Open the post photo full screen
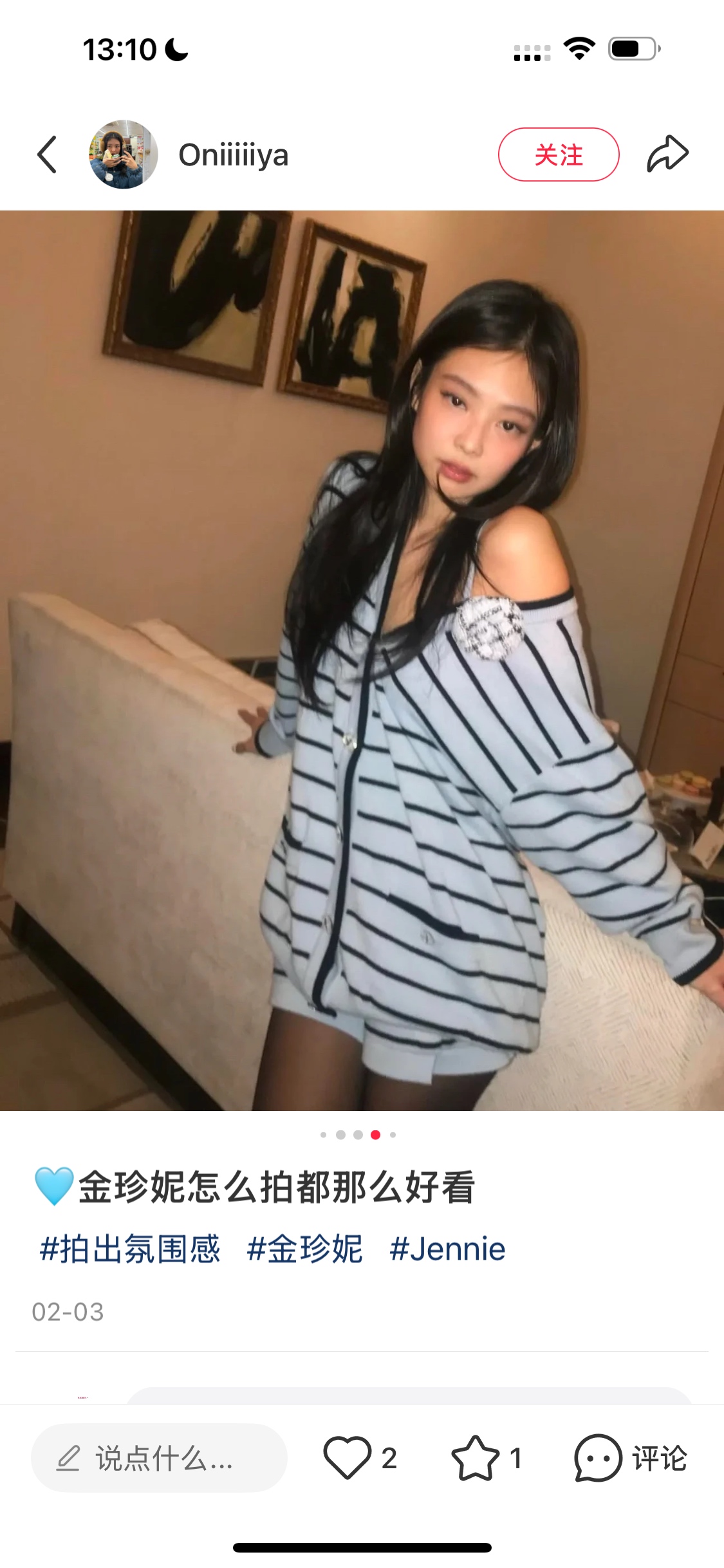This screenshot has width=724, height=1568. tap(362, 660)
